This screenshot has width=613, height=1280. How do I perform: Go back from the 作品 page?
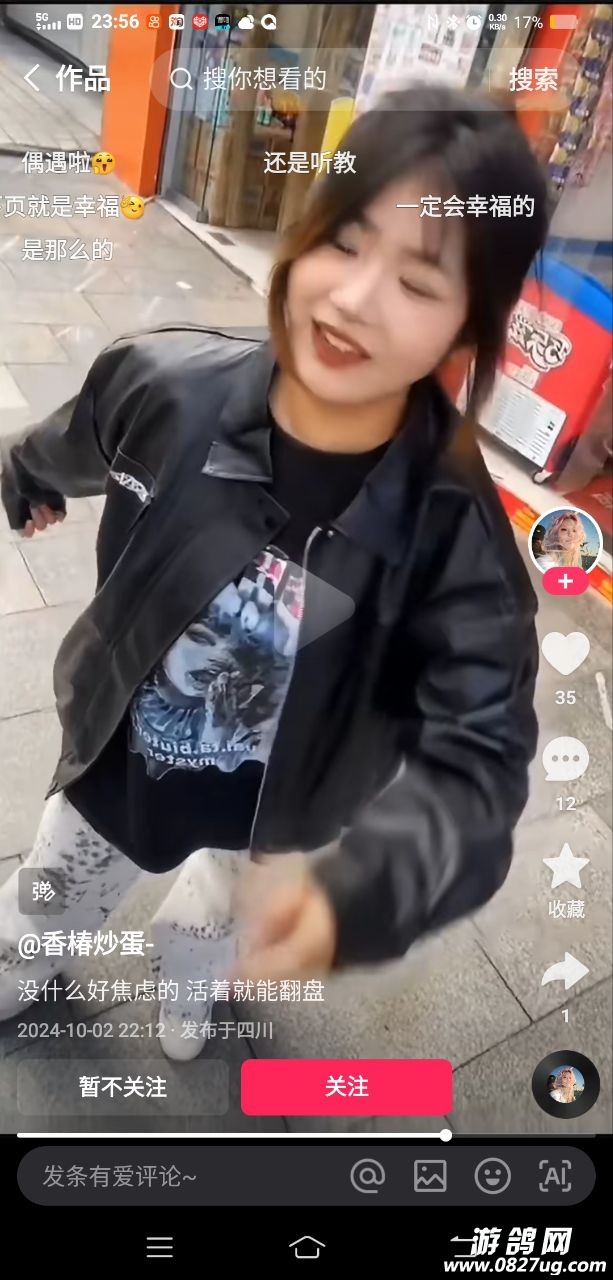32,79
